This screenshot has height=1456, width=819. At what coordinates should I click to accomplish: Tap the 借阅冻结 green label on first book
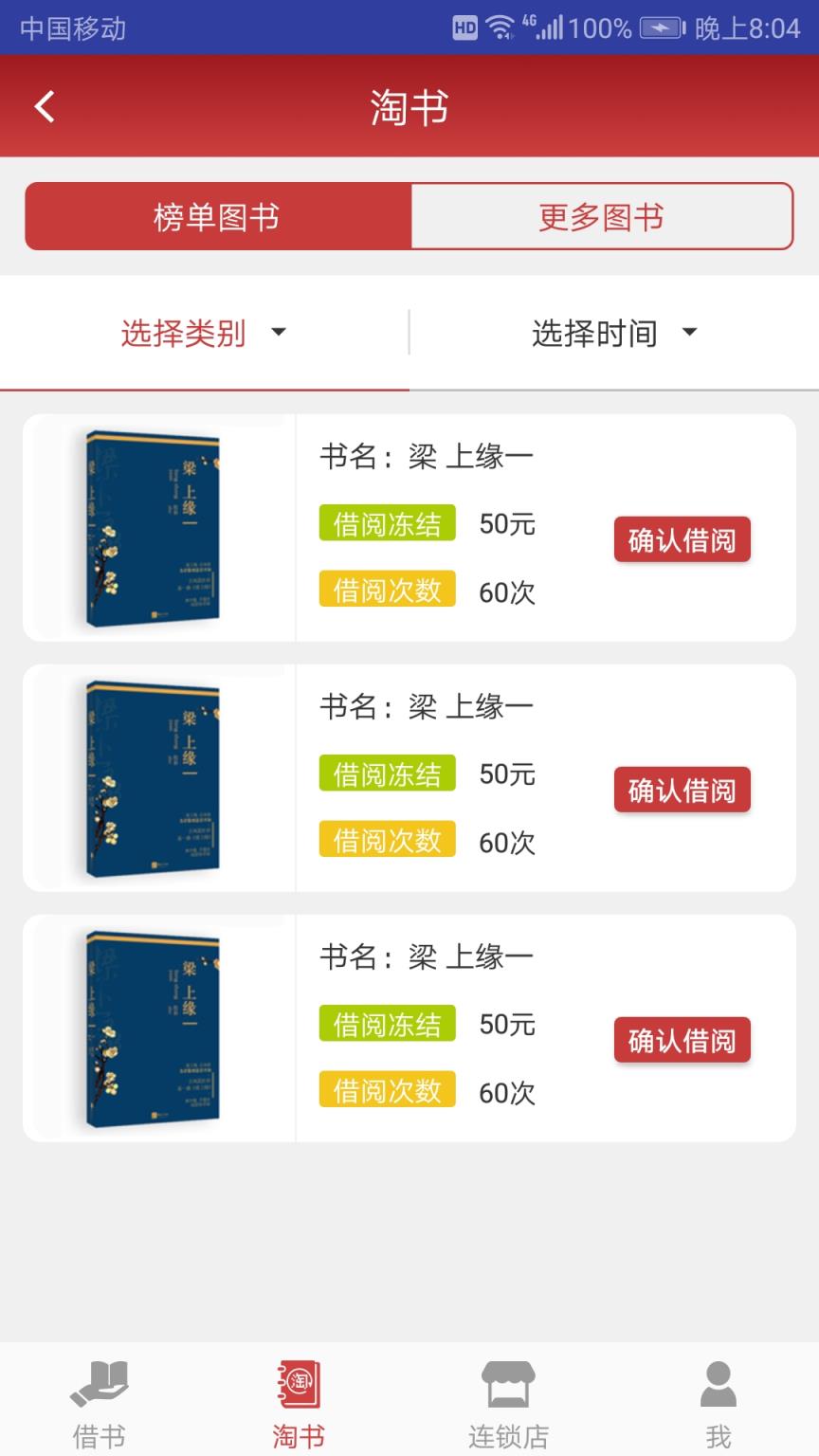pos(387,522)
